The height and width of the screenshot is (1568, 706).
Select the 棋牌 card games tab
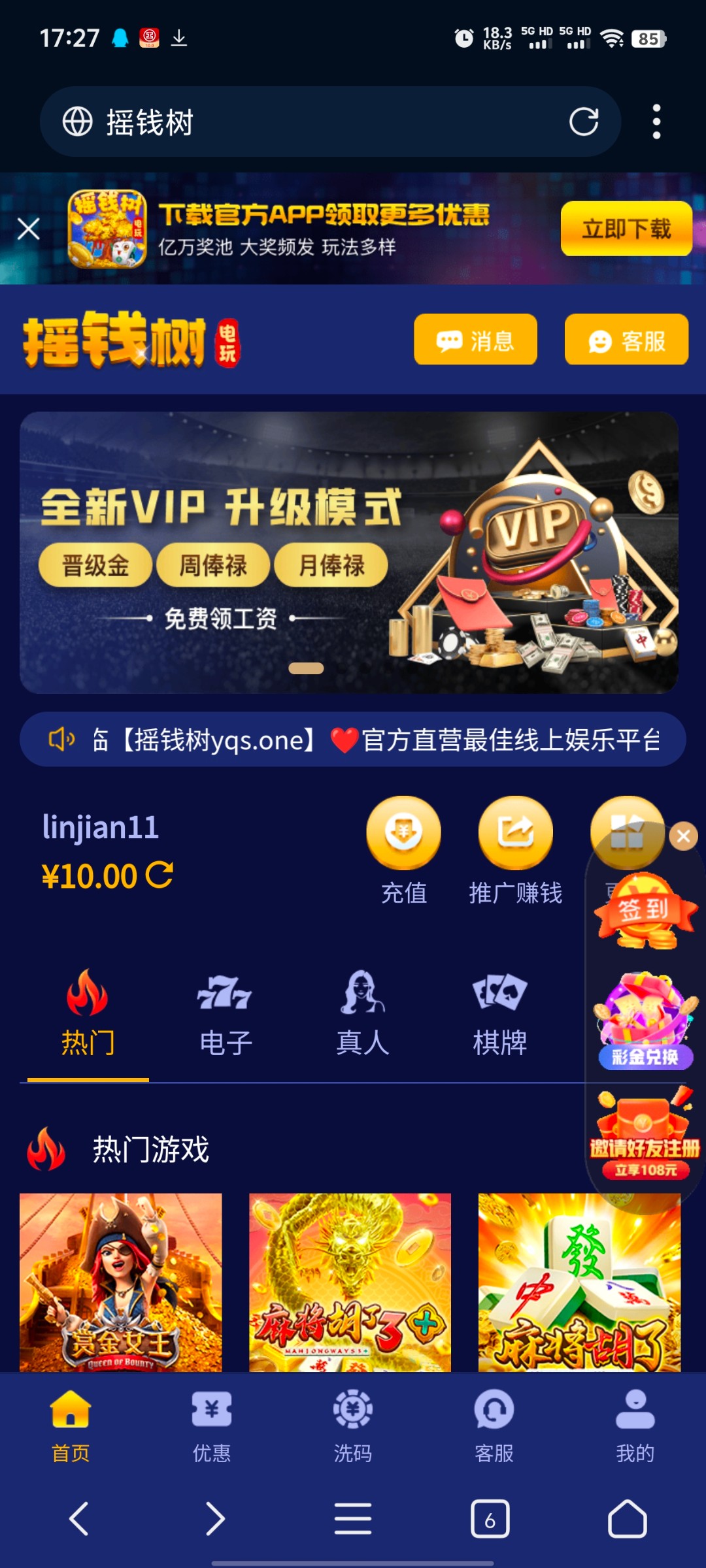point(499,1014)
